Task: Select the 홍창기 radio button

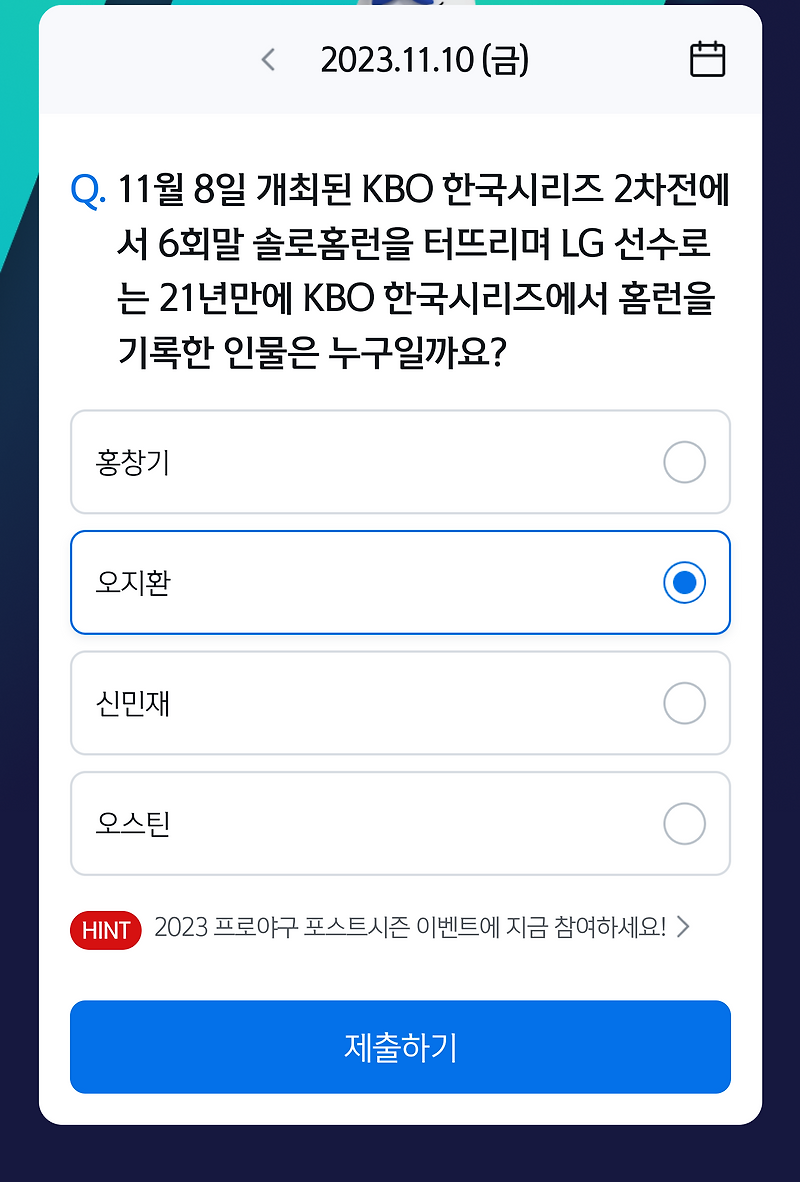Action: click(684, 462)
